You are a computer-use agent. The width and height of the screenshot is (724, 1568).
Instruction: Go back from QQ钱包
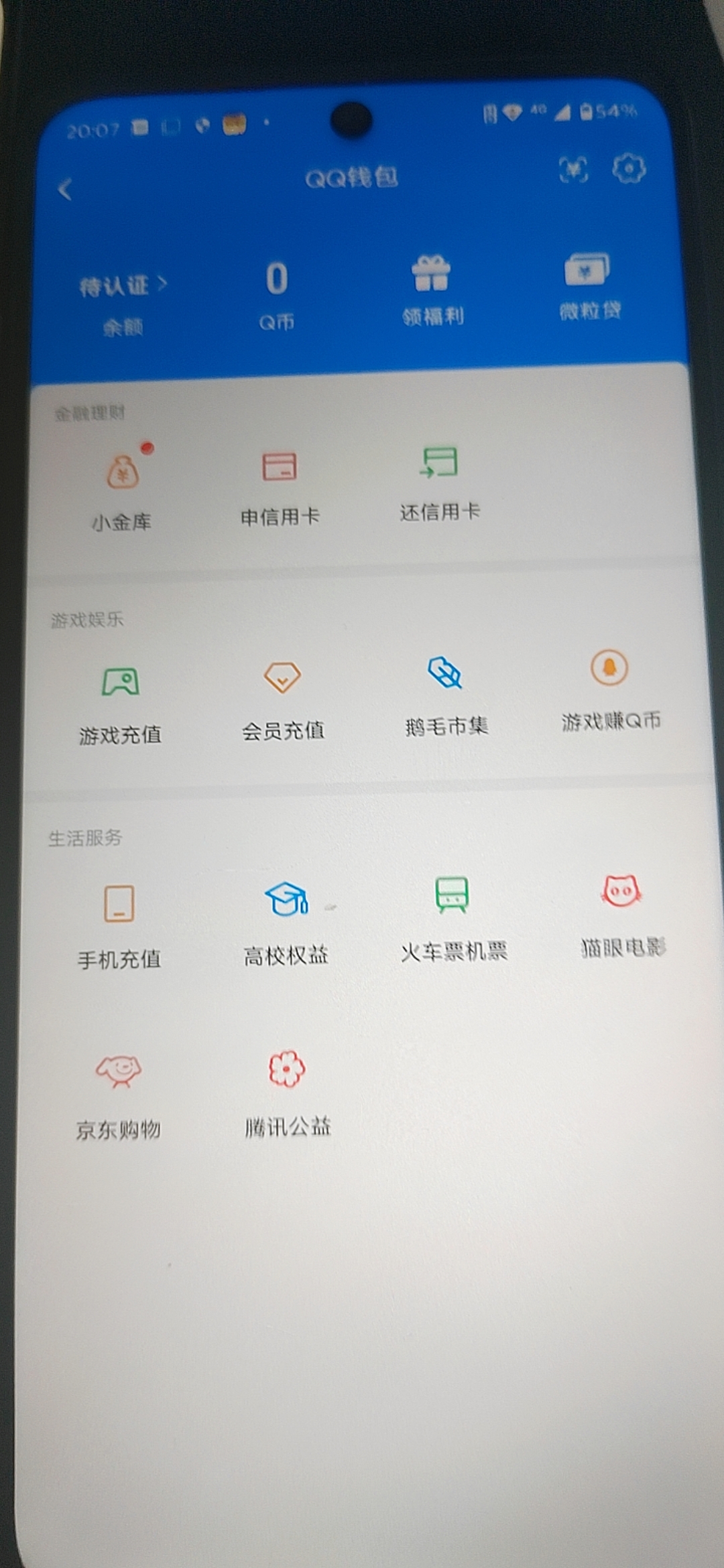tap(65, 190)
